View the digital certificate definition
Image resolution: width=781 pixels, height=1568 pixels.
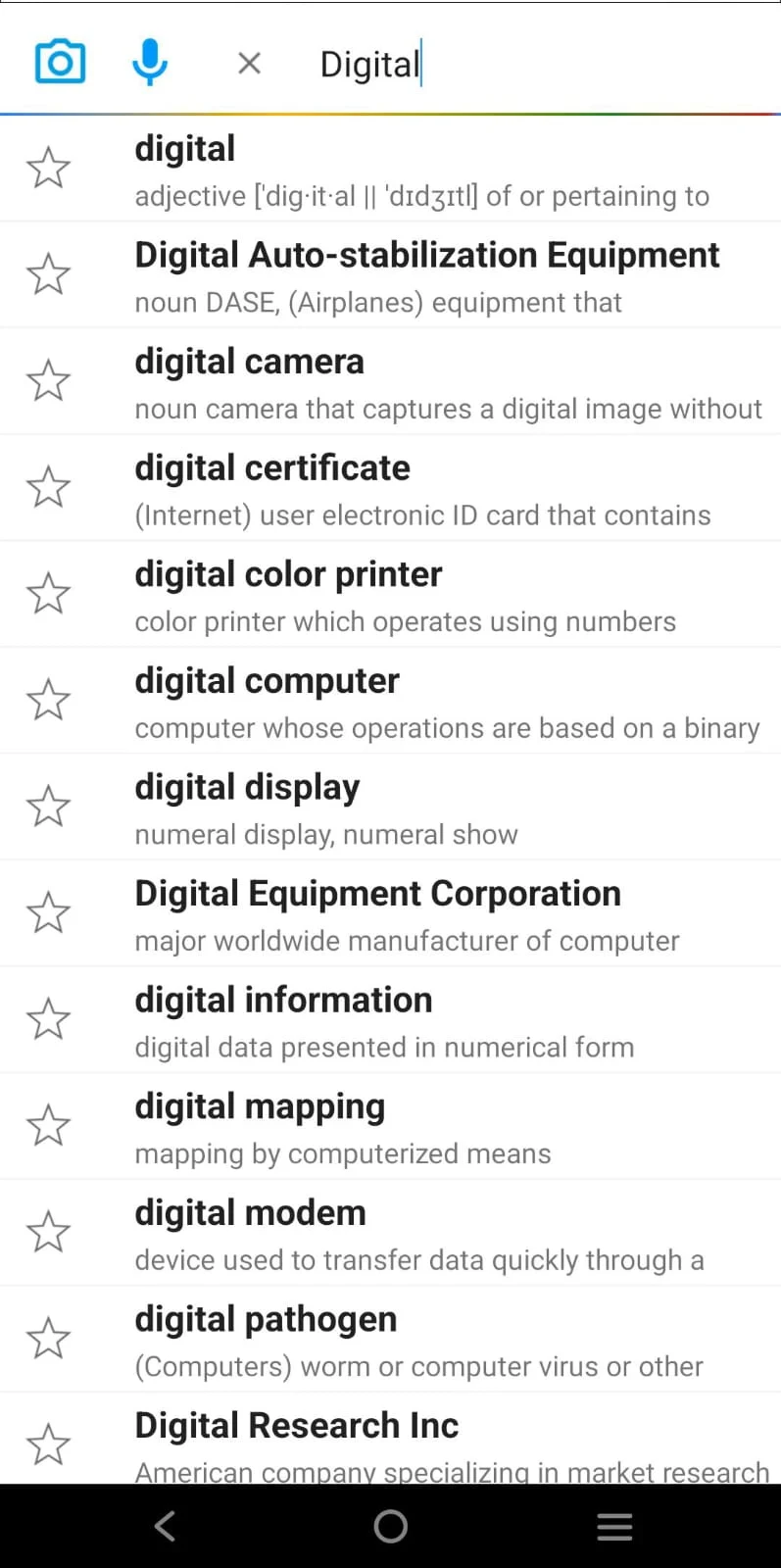421,489
